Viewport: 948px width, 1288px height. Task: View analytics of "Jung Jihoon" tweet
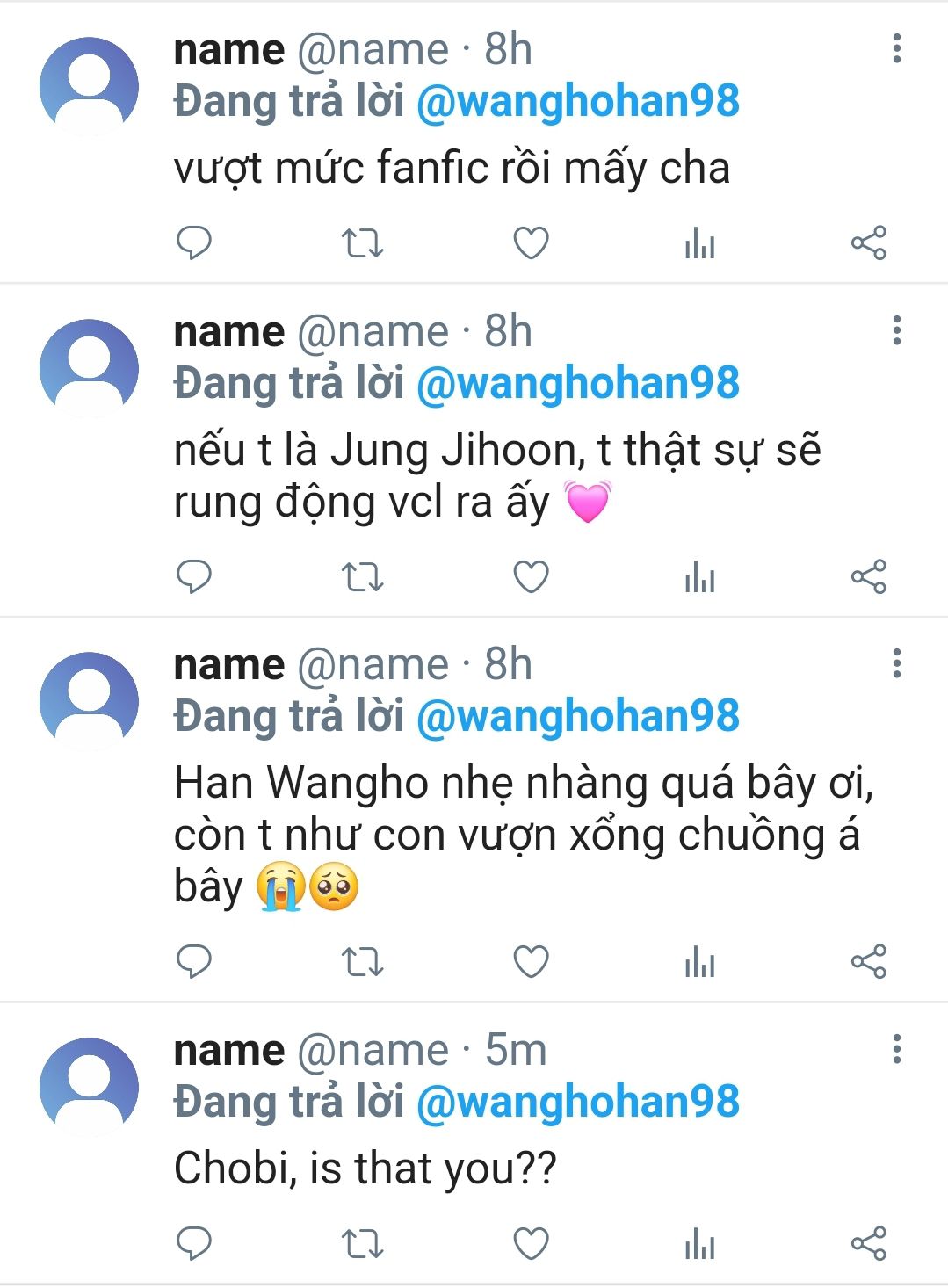coord(699,577)
